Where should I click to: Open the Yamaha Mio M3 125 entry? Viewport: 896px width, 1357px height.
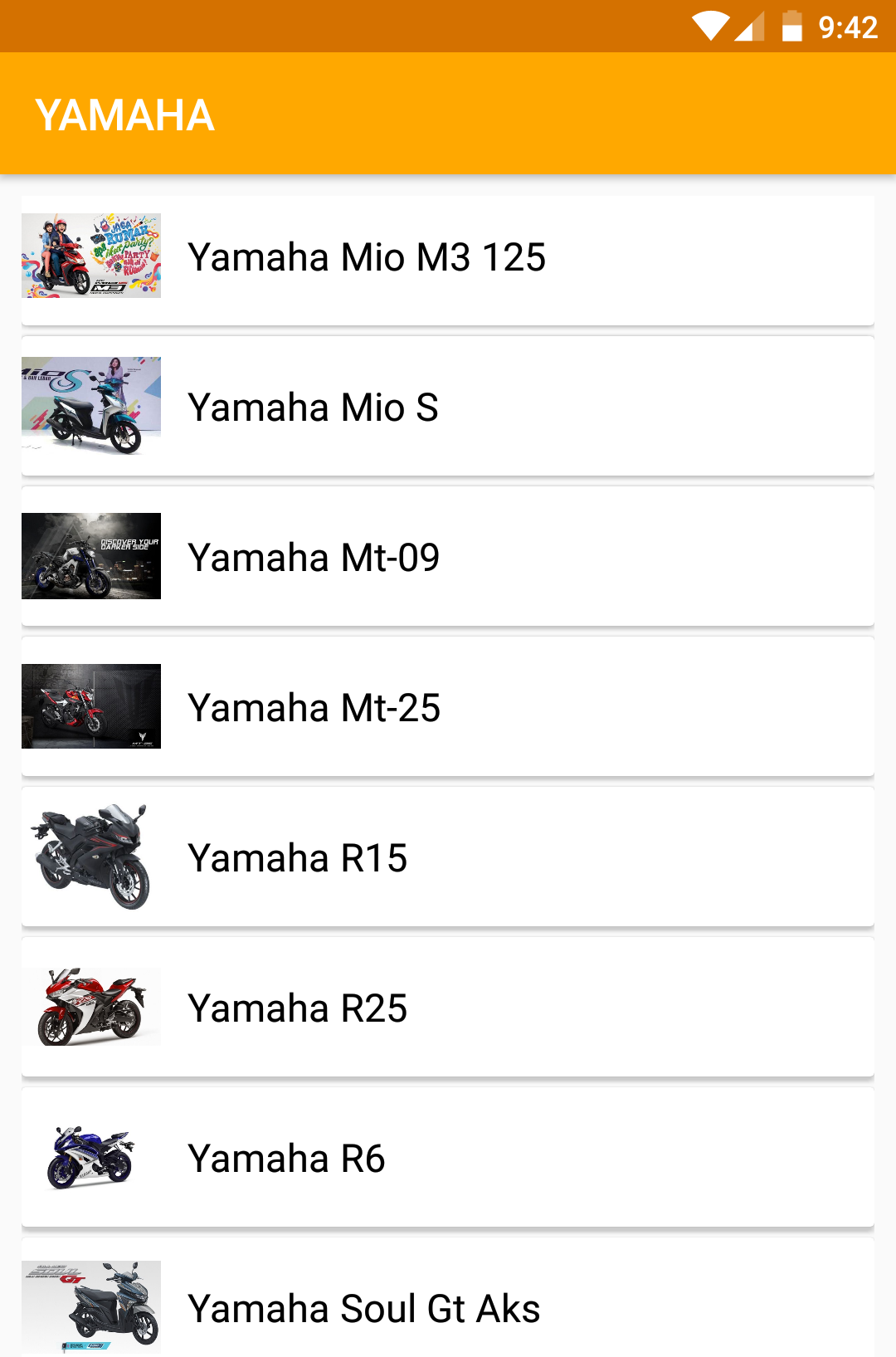pos(448,258)
